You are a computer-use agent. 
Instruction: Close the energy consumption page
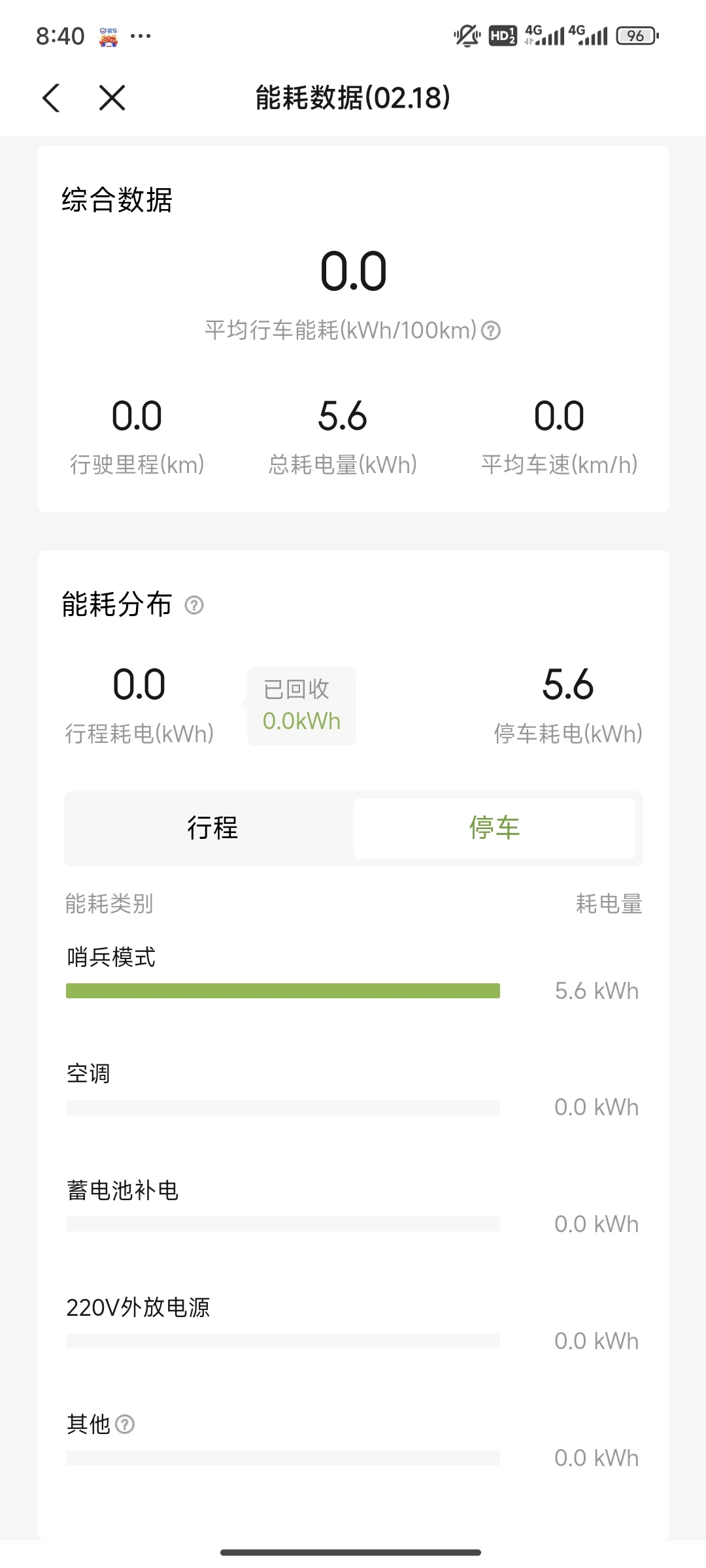click(112, 98)
